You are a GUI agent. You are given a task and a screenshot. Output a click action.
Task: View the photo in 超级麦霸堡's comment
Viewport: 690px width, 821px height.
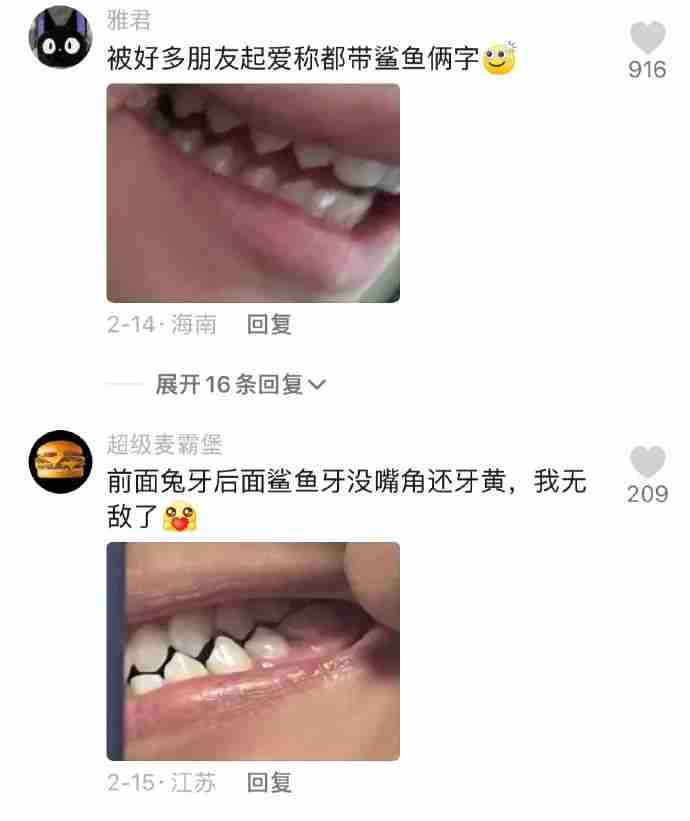click(253, 651)
